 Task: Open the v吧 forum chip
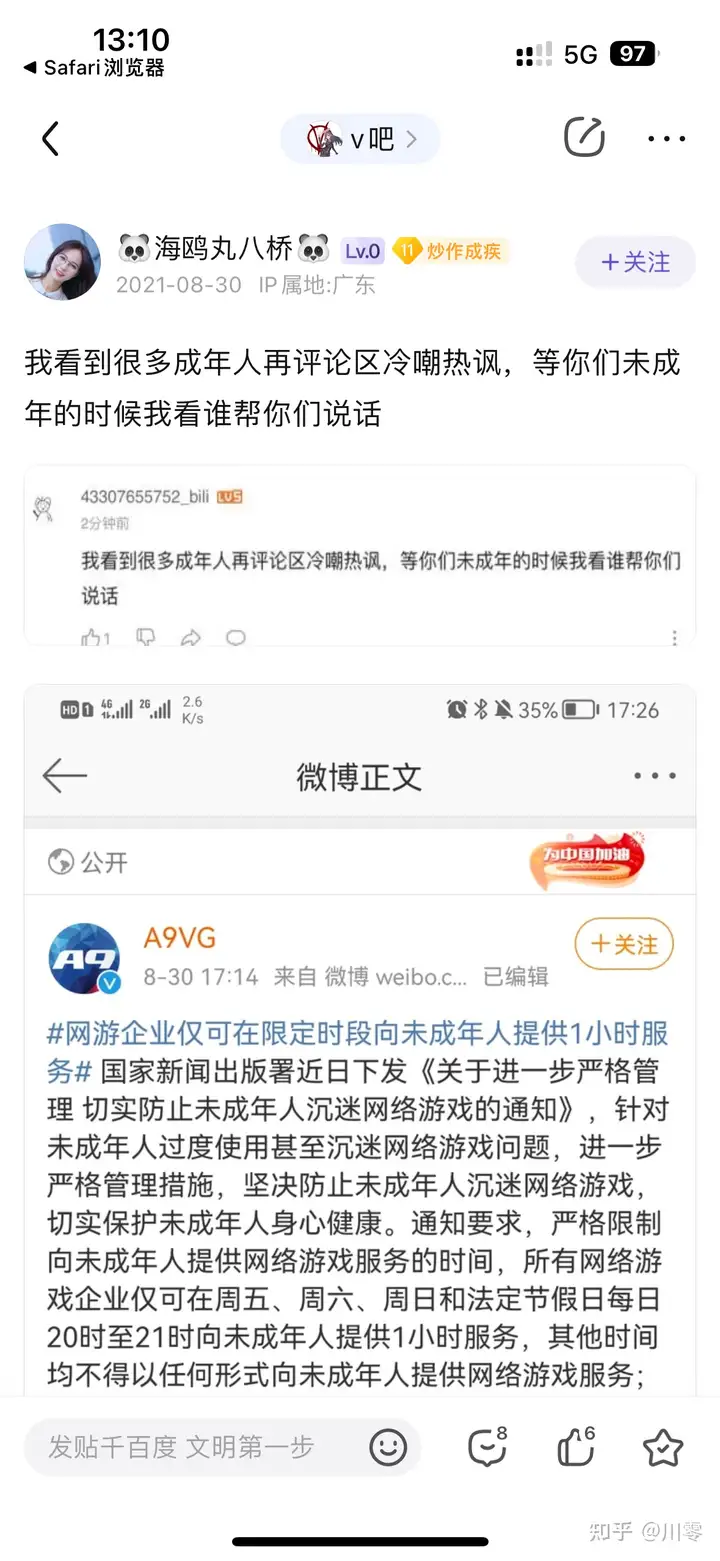[x=360, y=139]
